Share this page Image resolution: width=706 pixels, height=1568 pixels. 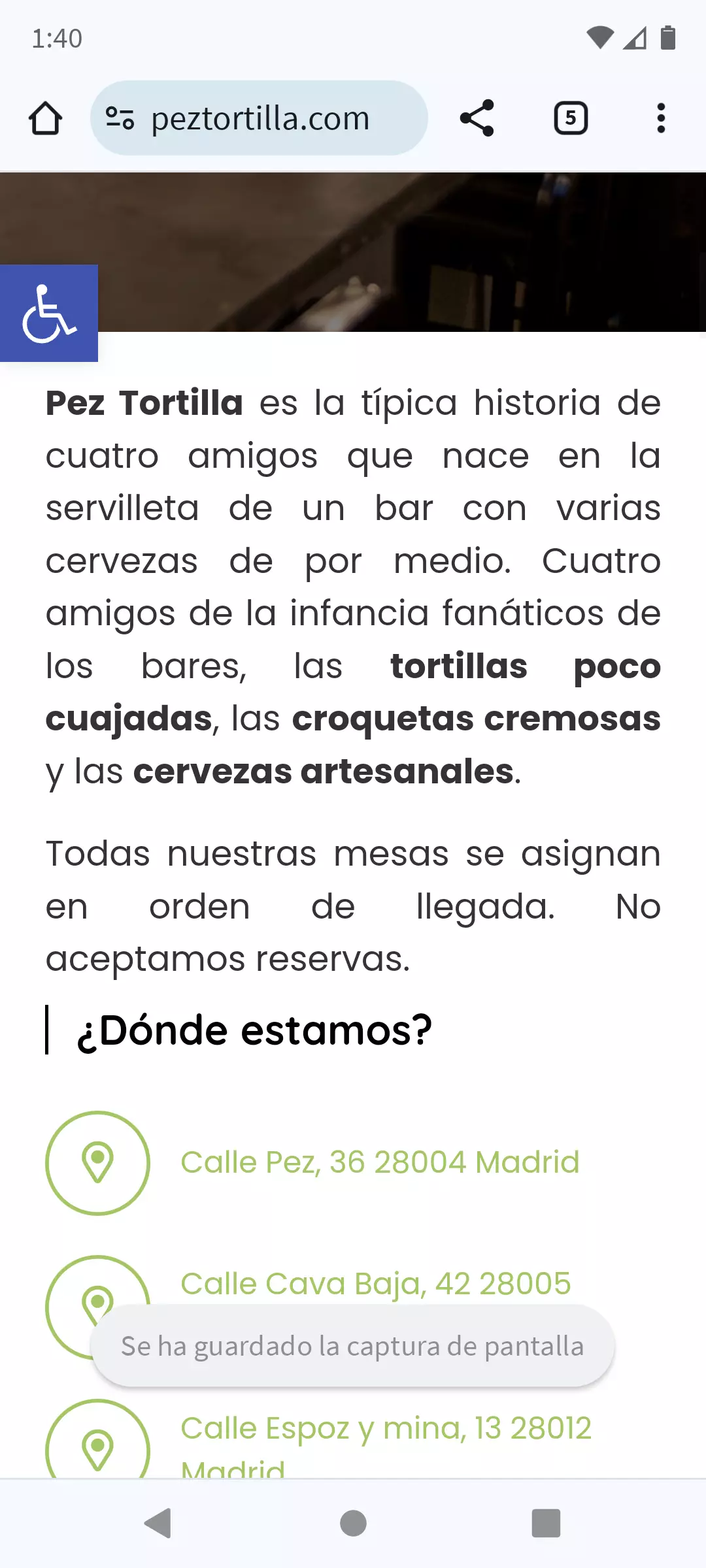(477, 118)
